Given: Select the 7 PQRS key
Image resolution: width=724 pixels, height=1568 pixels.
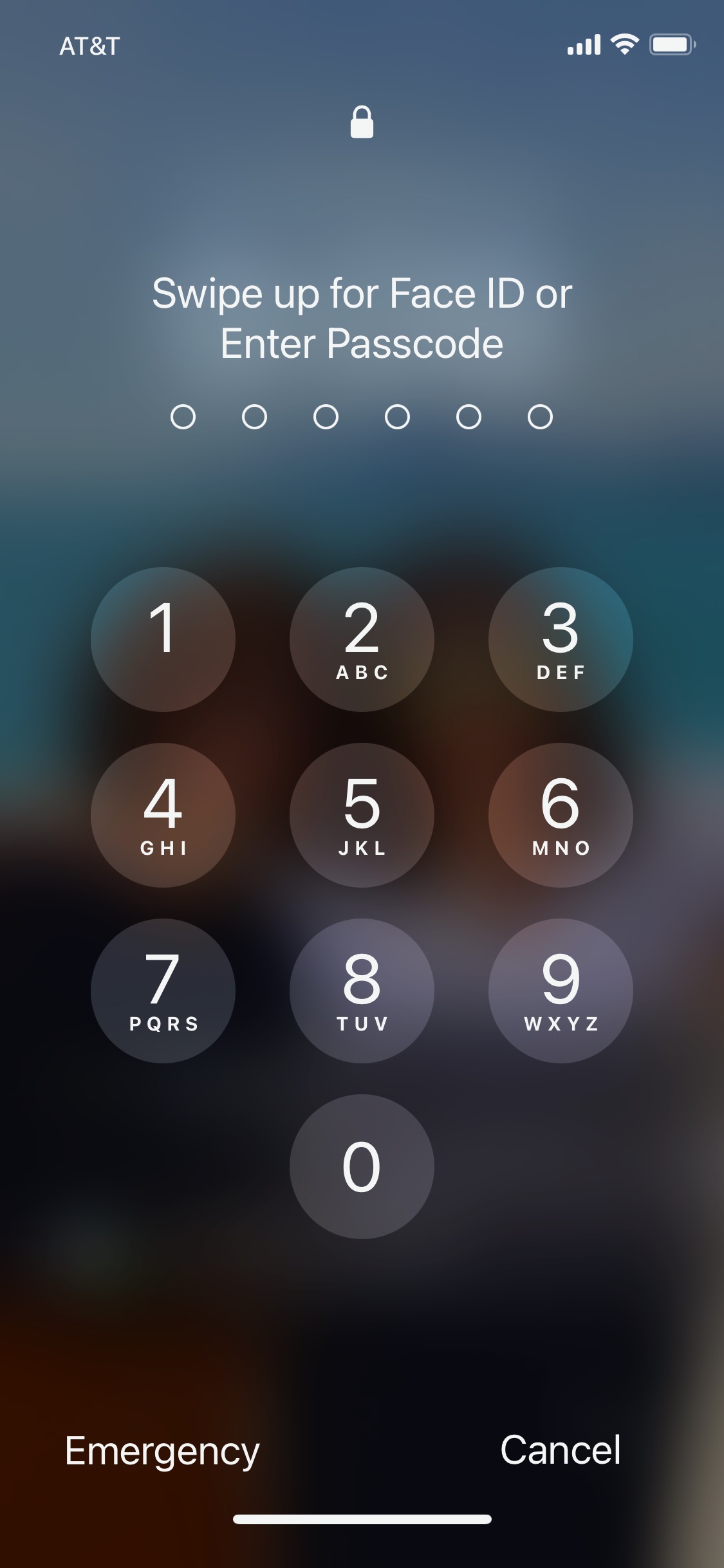Looking at the screenshot, I should click(x=163, y=991).
